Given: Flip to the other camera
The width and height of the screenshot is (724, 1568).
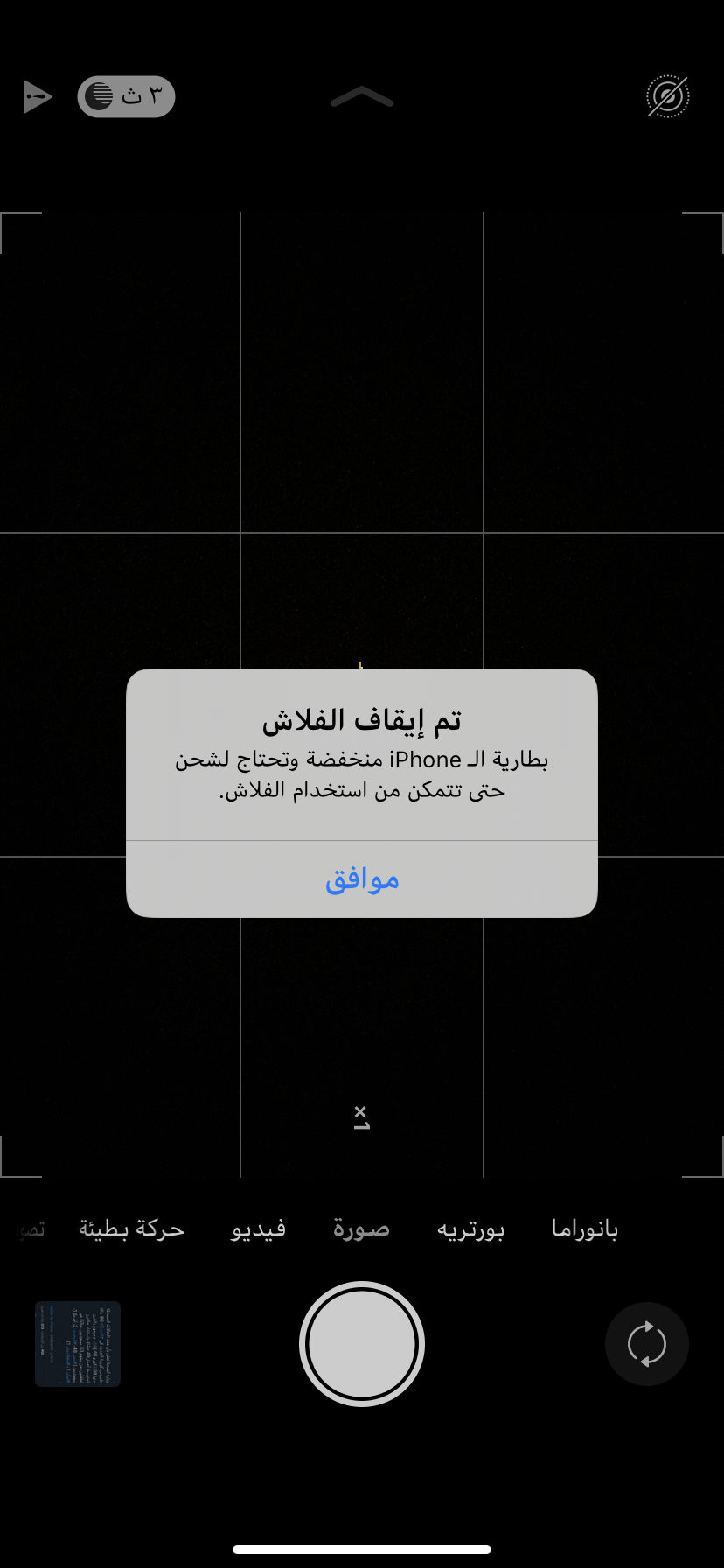Looking at the screenshot, I should tap(647, 1344).
